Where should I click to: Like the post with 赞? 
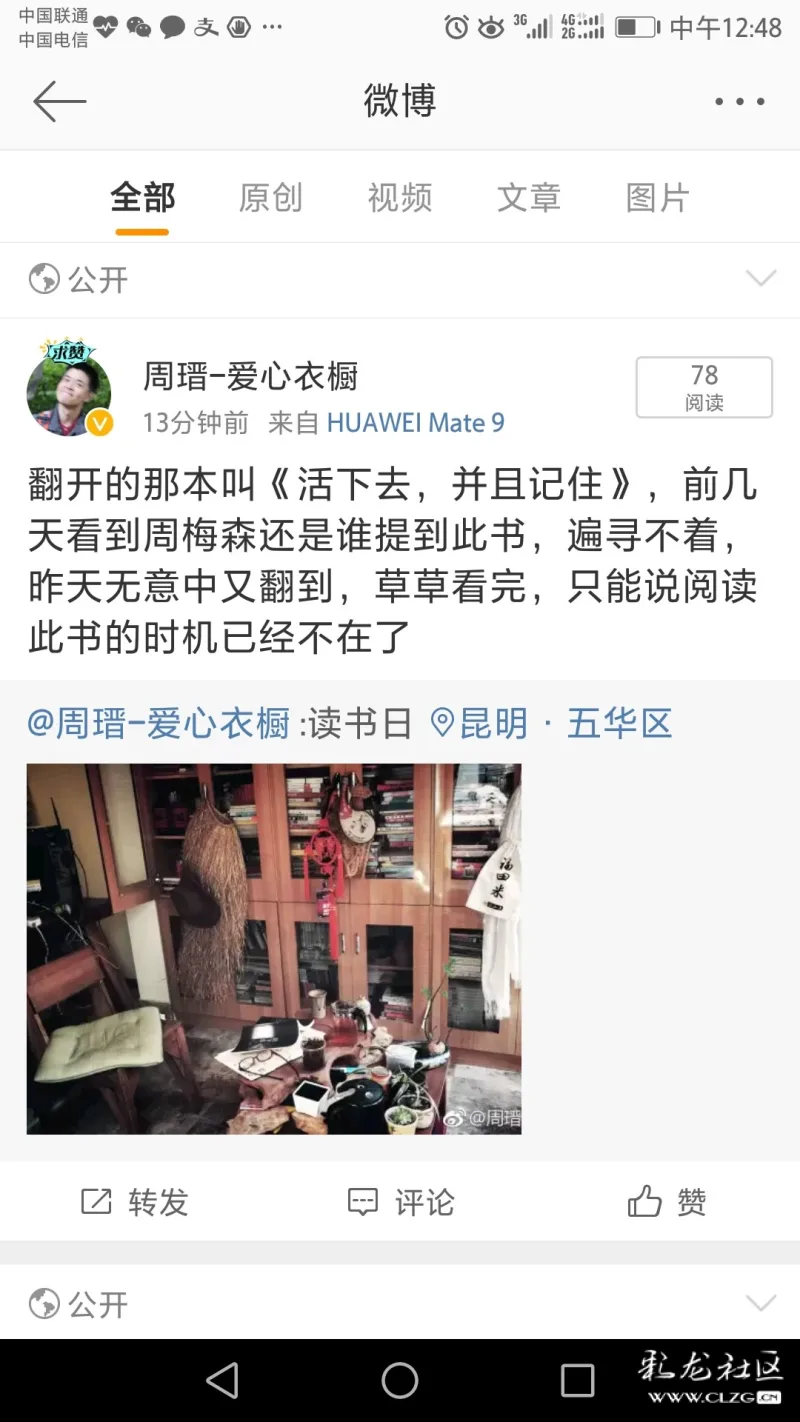667,1202
